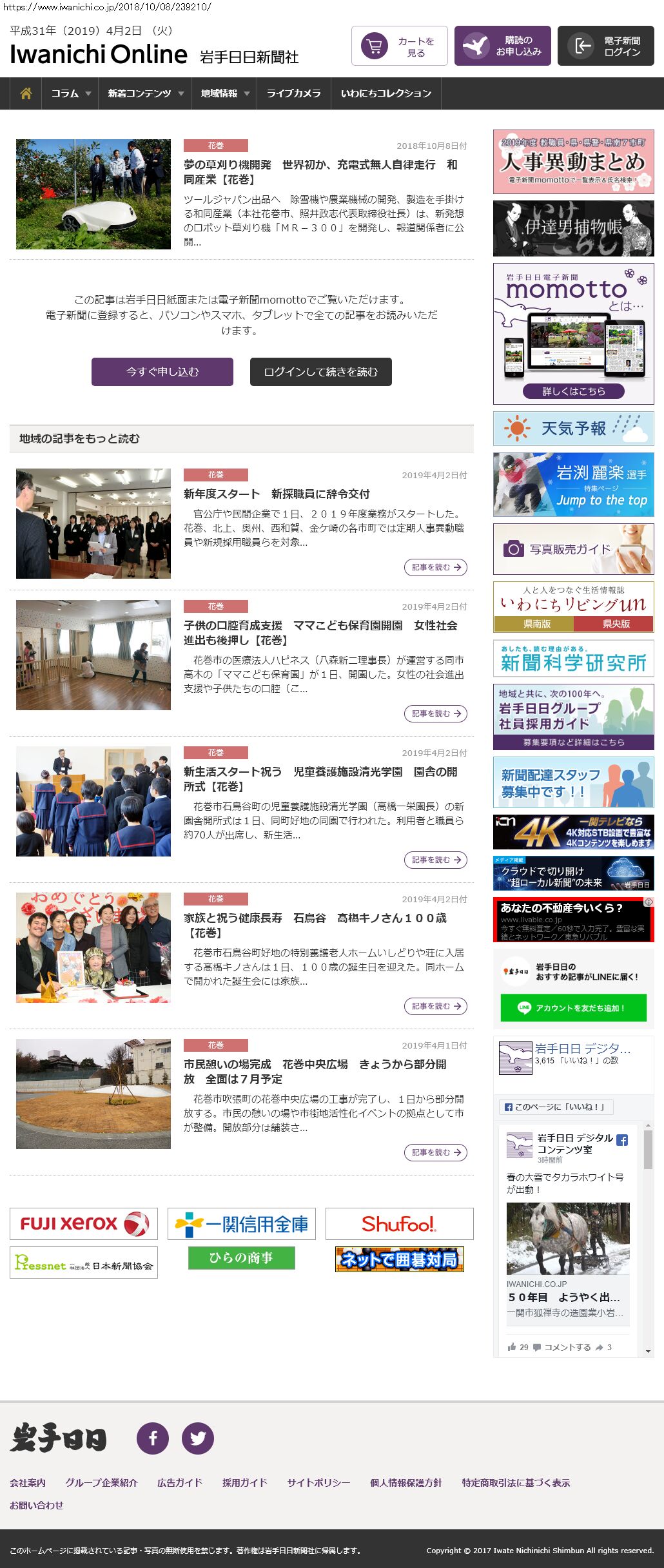Tap the 購読のお申し込み subscription button
Image resolution: width=664 pixels, height=1568 pixels.
point(502,46)
